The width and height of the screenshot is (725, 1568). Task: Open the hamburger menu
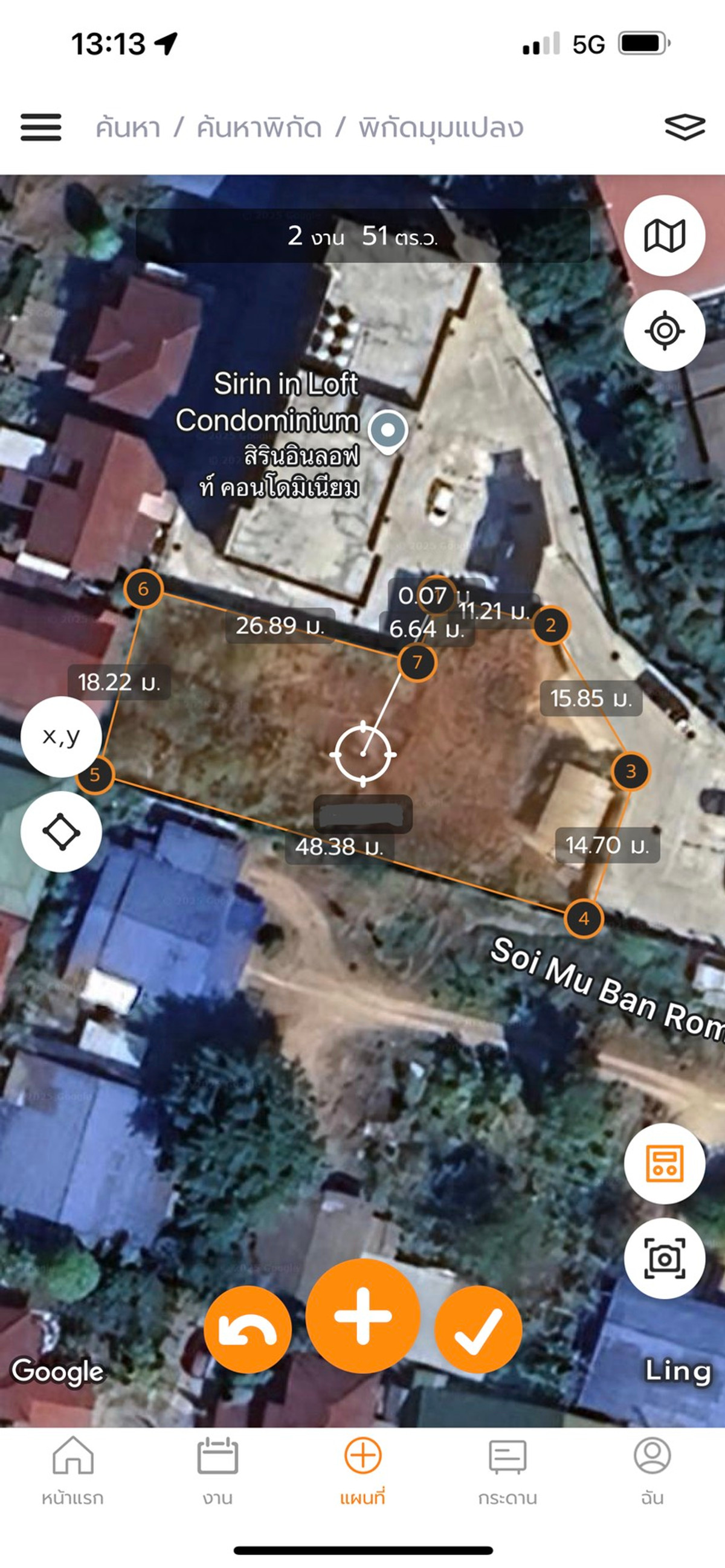[41, 127]
